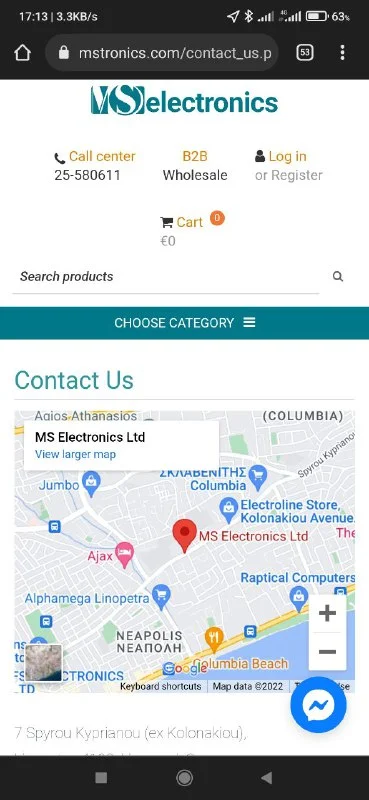Go to B2B Wholesale
This screenshot has height=800, width=369.
pos(195,166)
